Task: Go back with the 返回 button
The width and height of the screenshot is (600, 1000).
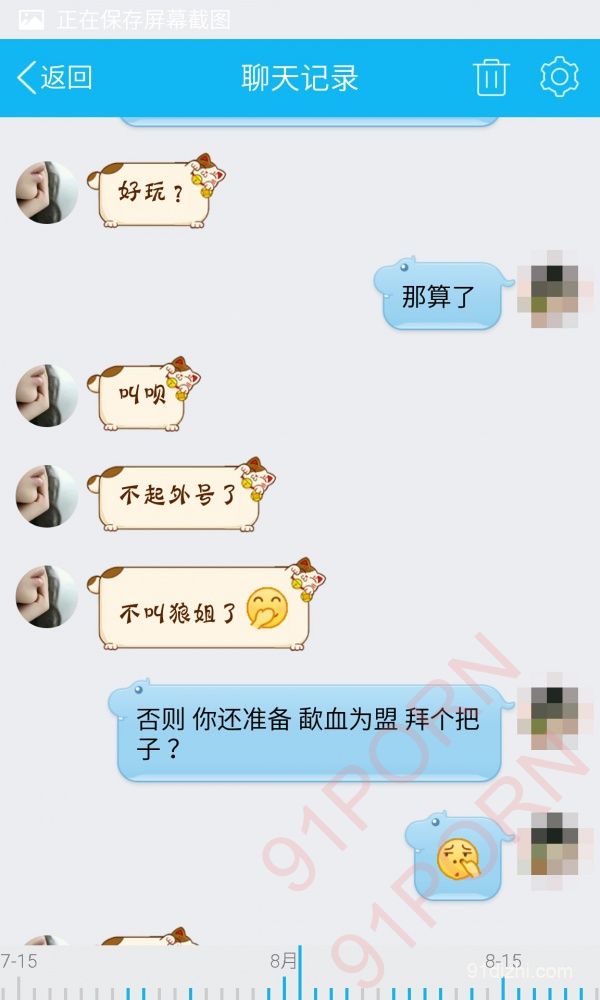Action: click(55, 77)
